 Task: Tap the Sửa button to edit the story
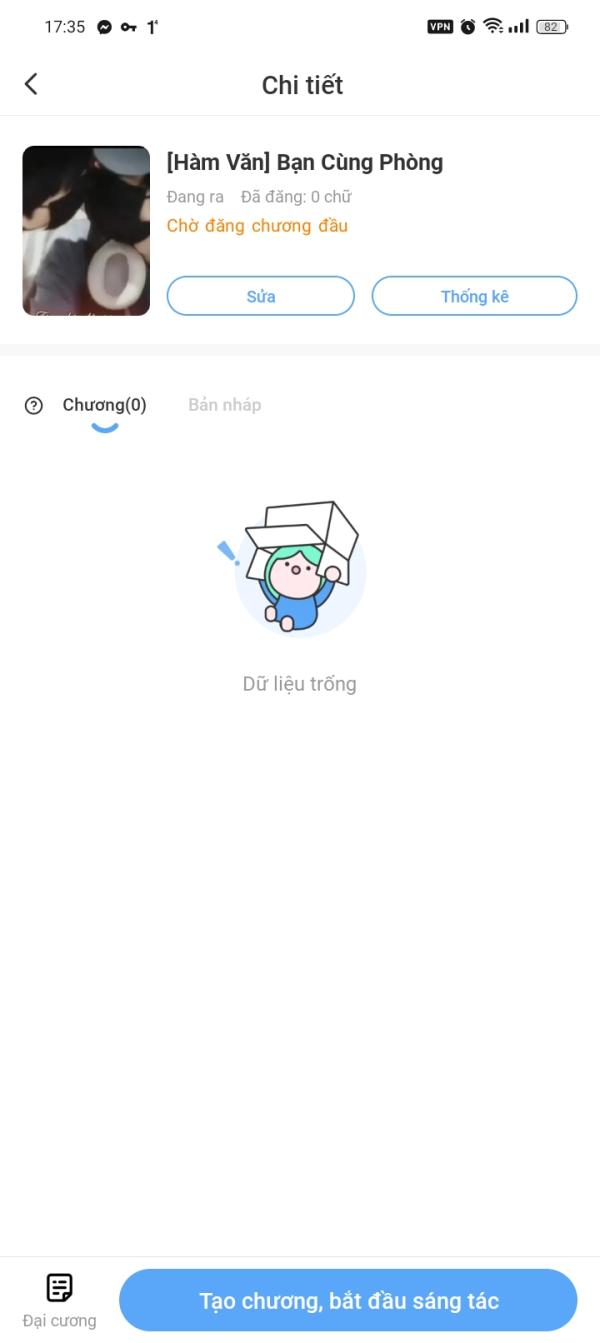pyautogui.click(x=260, y=296)
